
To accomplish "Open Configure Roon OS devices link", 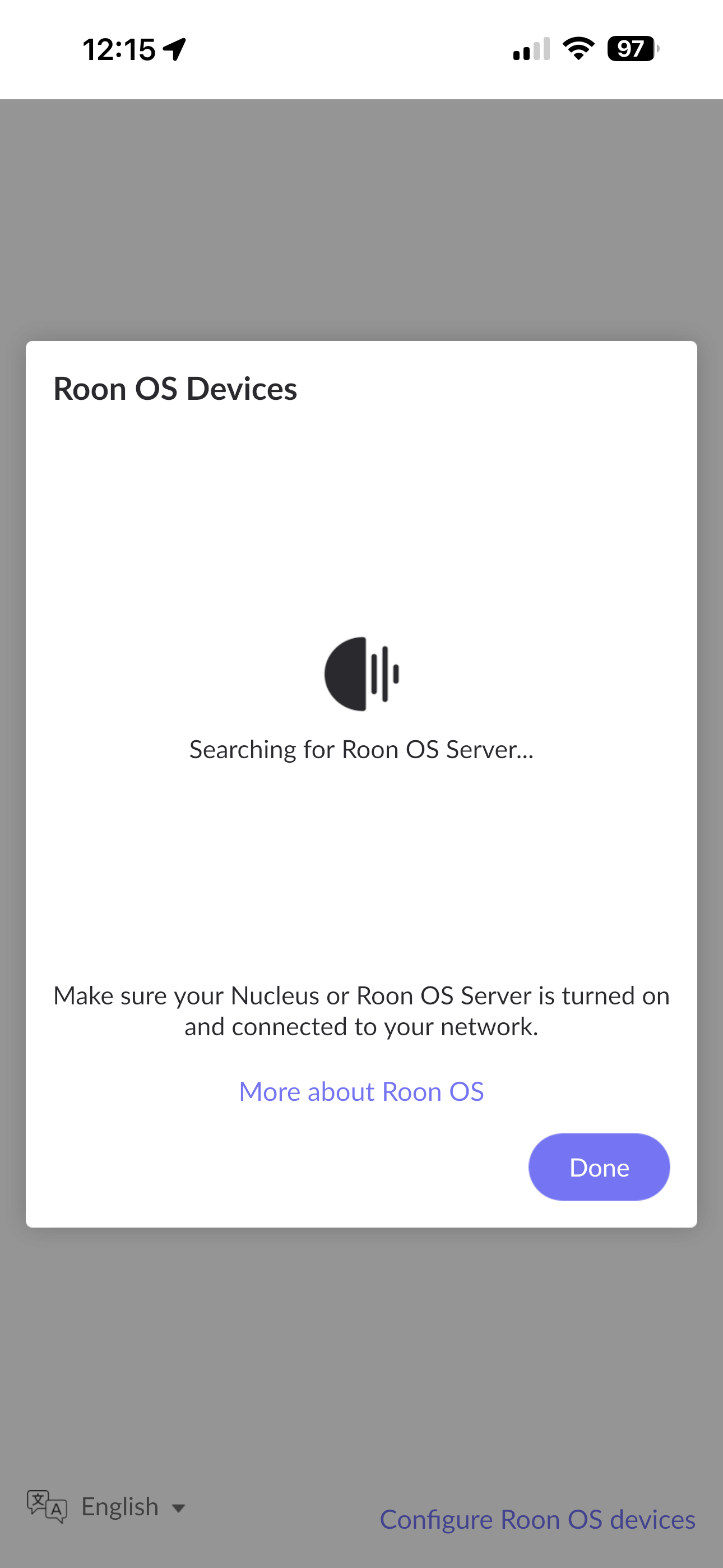I will (537, 1519).
